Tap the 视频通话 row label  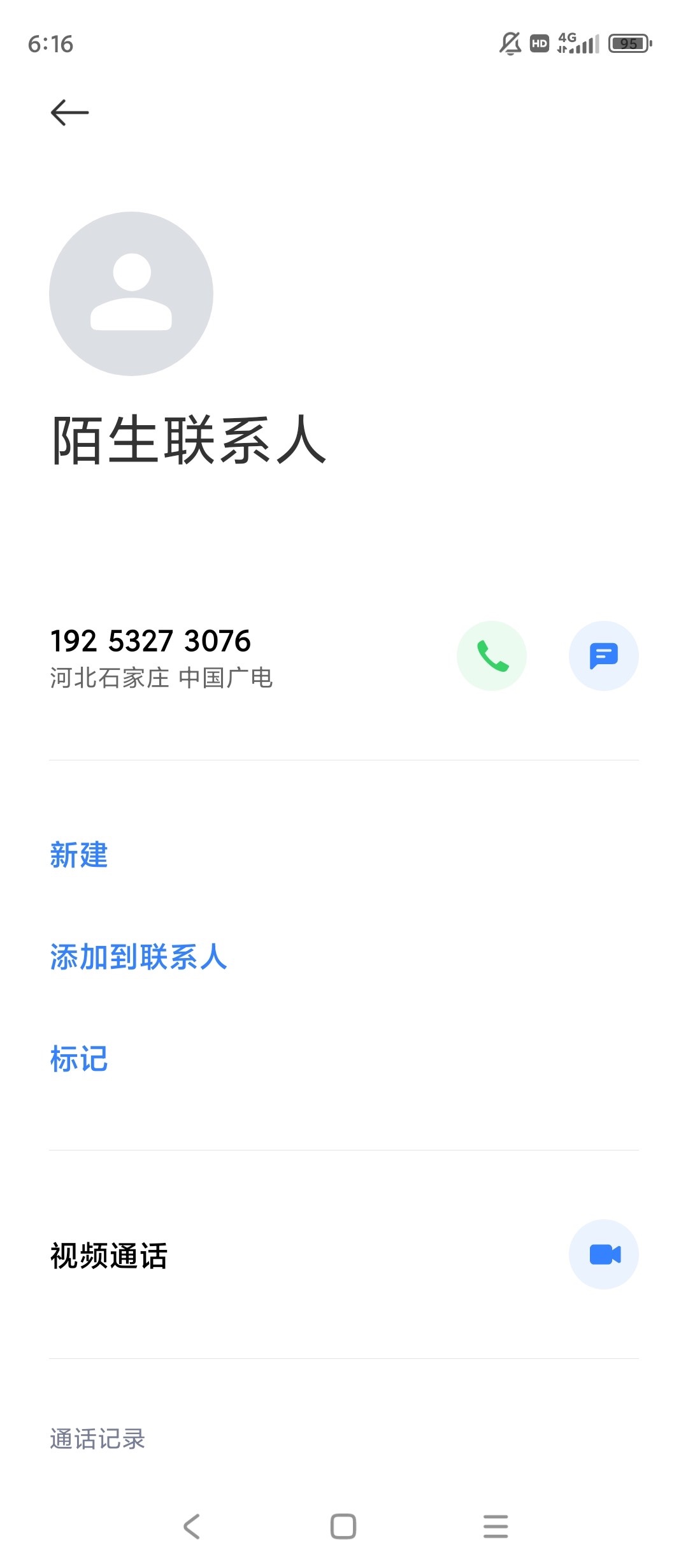[108, 1253]
